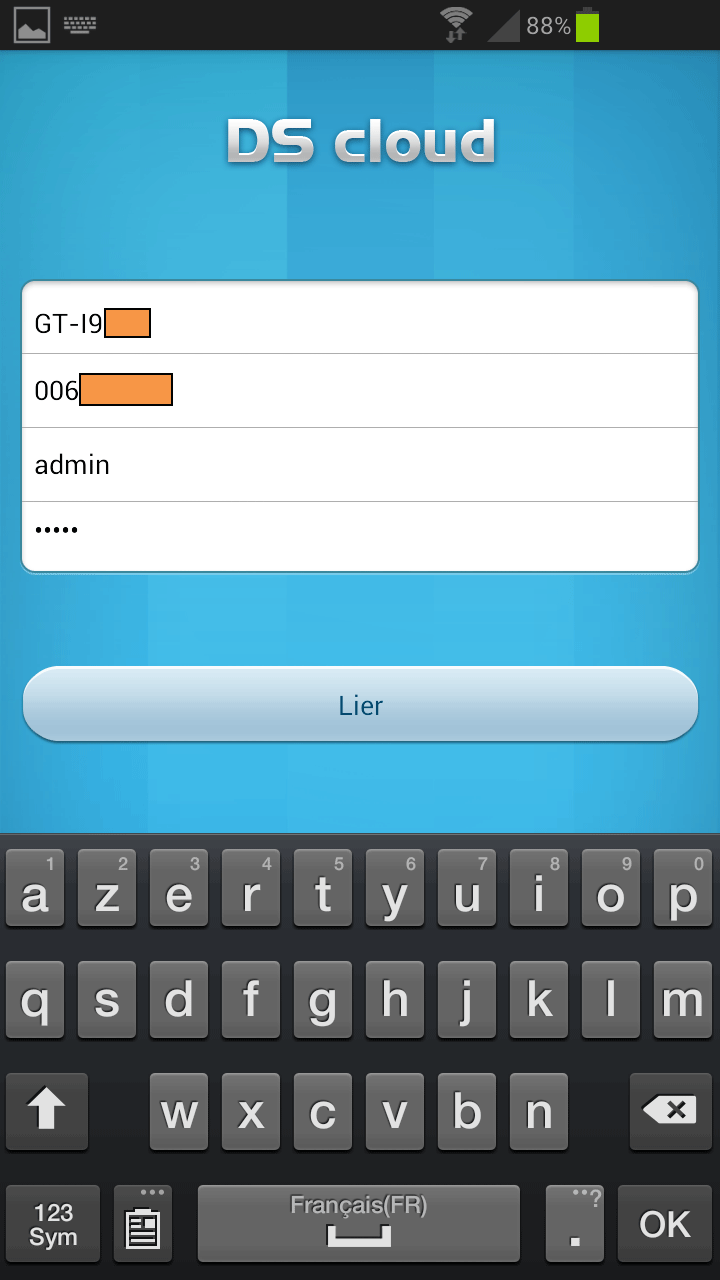Select the masked password field
This screenshot has height=1280, width=720.
click(x=360, y=536)
